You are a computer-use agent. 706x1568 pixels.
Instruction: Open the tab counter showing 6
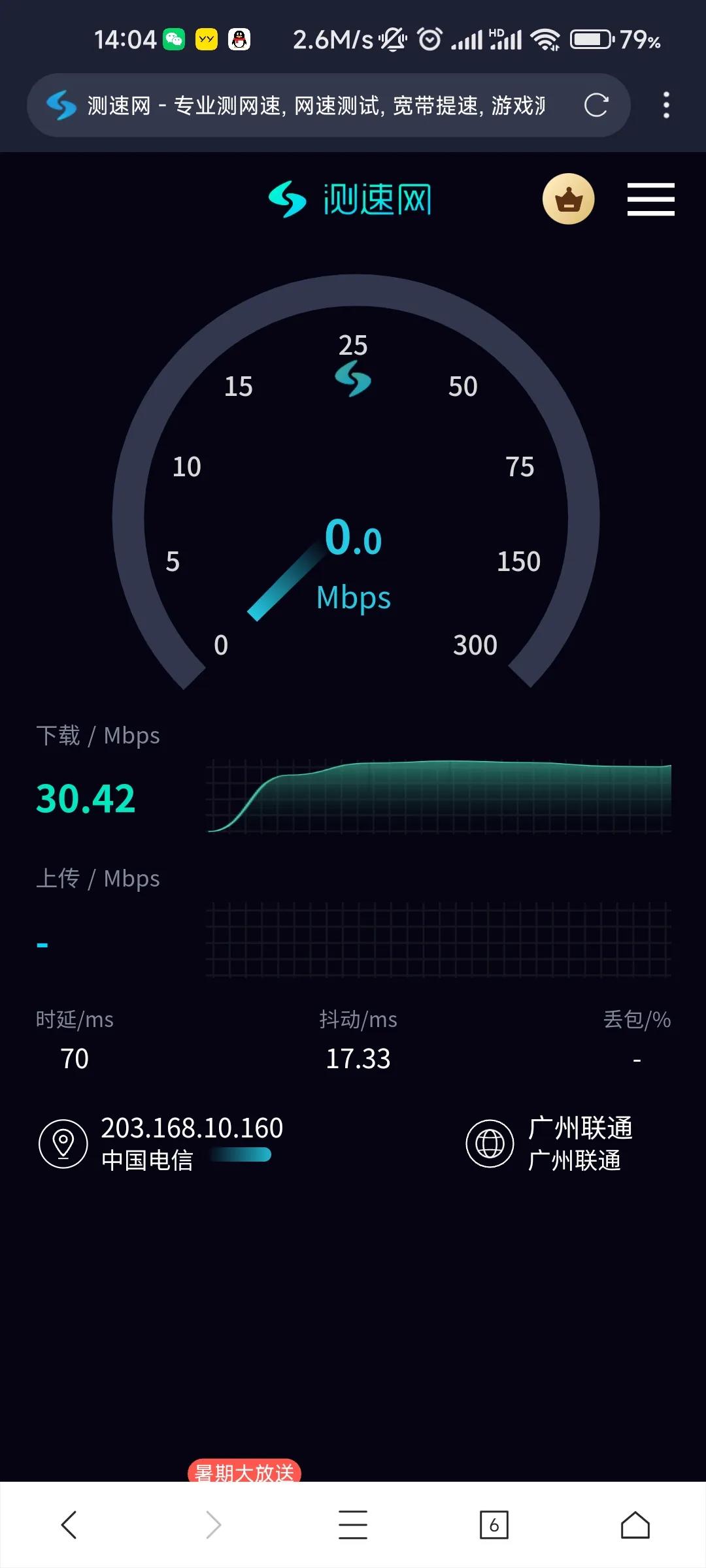click(x=494, y=1526)
